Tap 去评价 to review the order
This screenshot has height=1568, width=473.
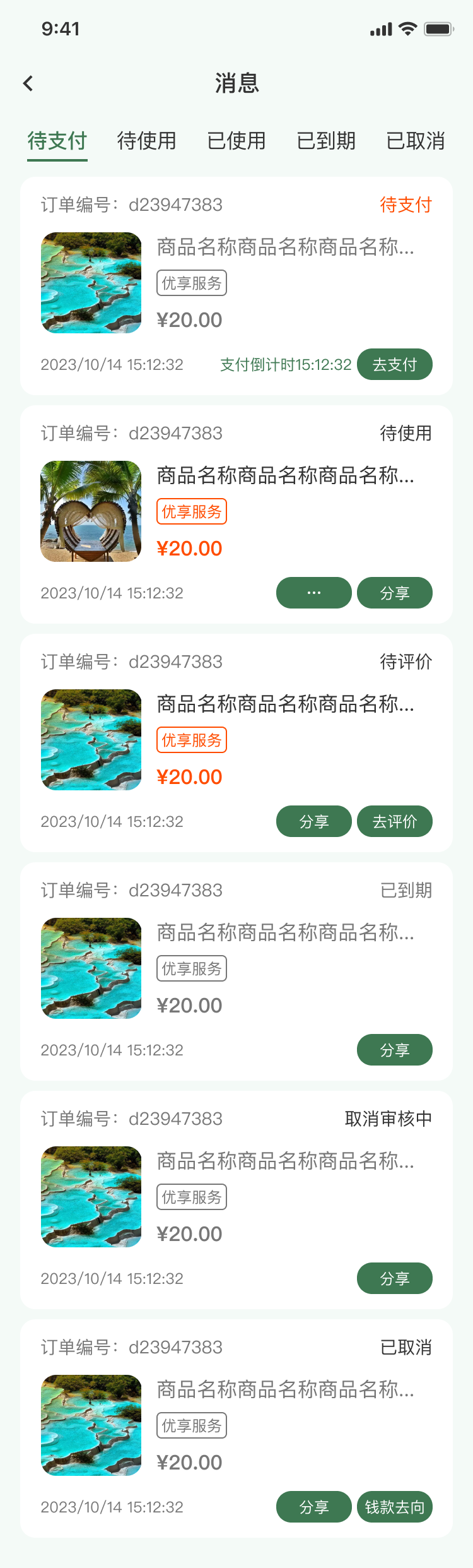click(394, 821)
